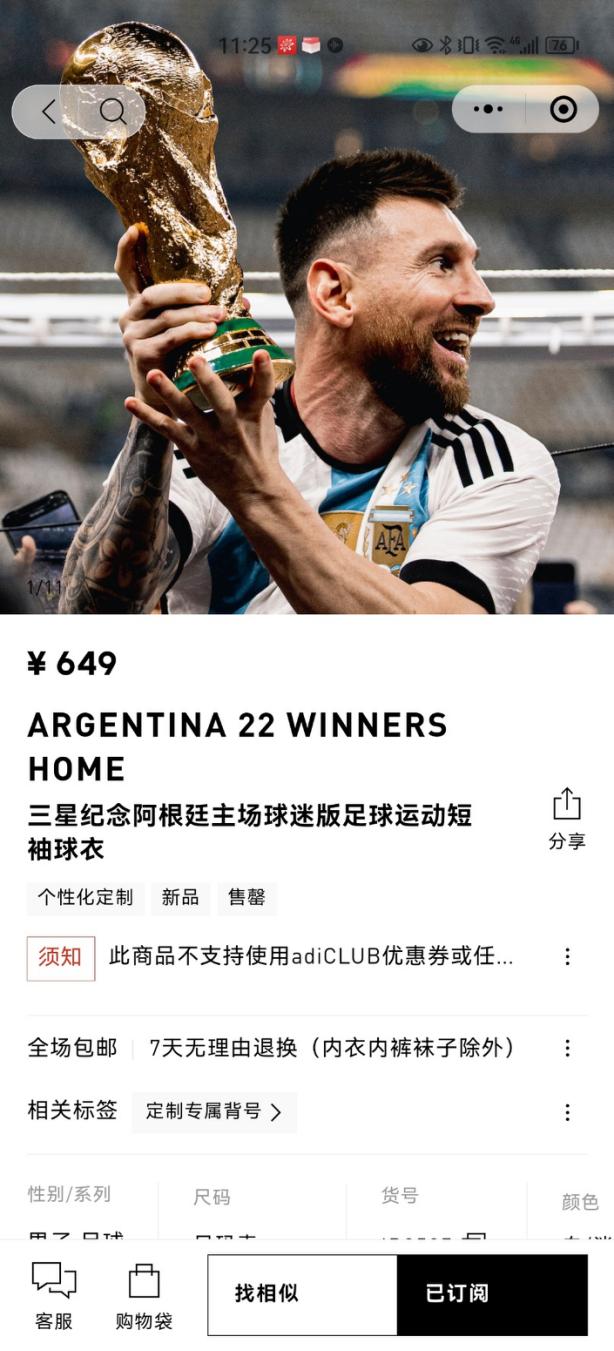Go back to the previous page

point(48,111)
